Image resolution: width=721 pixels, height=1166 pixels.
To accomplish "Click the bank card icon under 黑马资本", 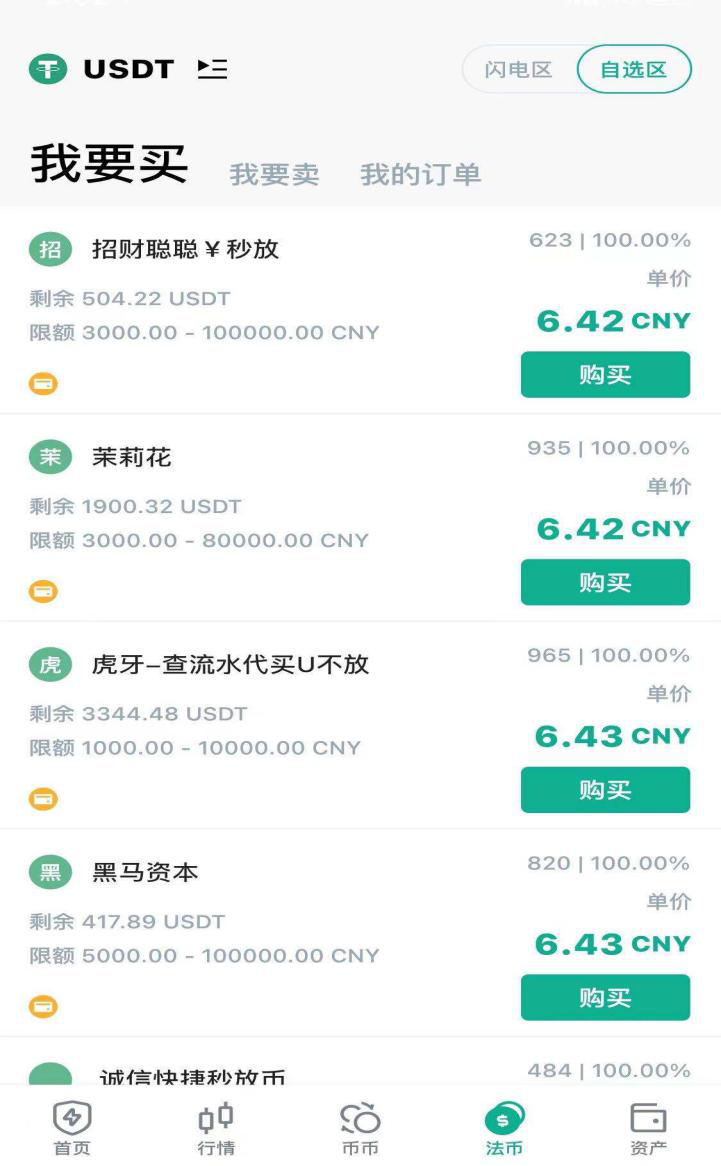I will coord(42,1007).
